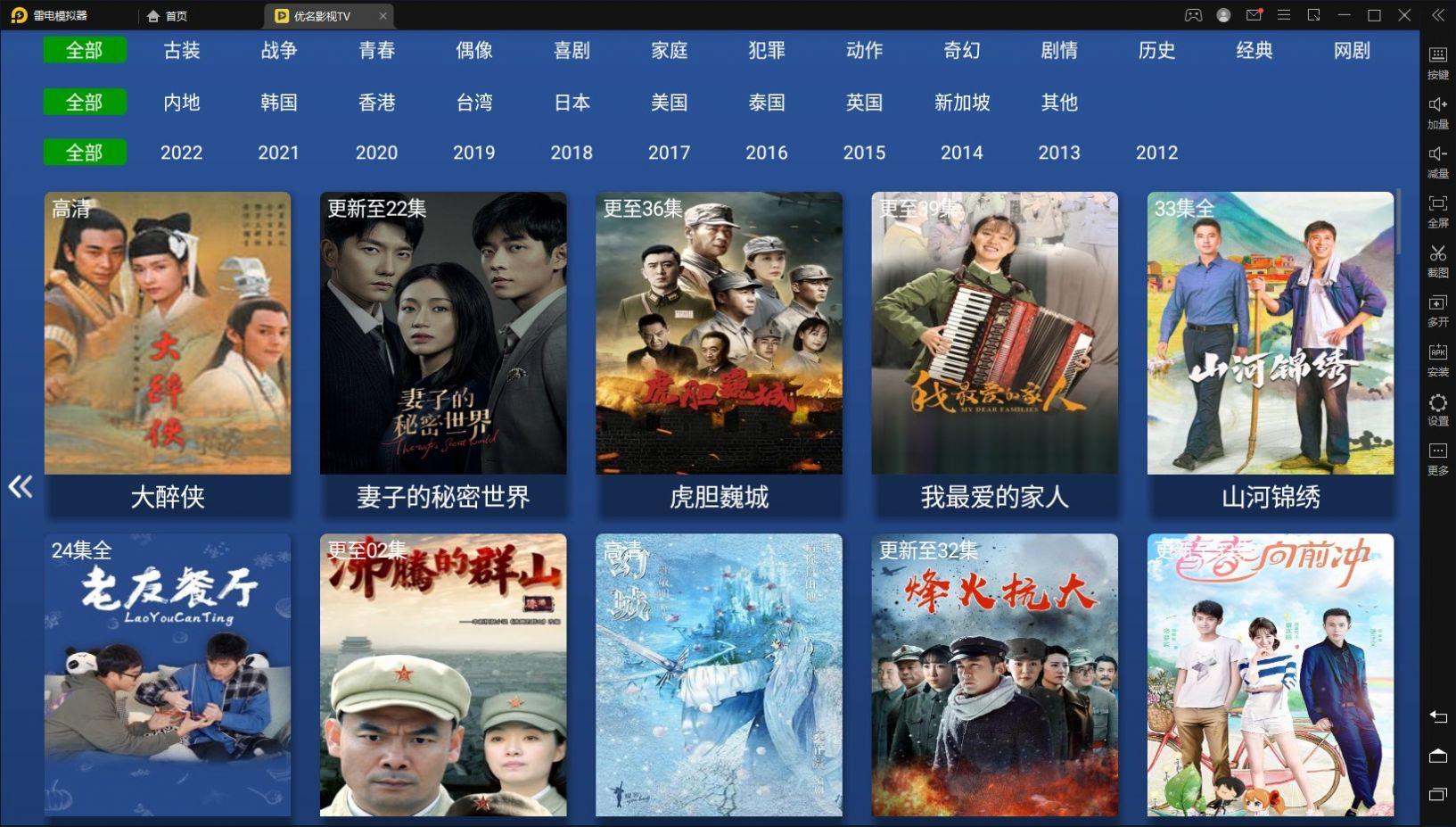Pick 新加坡 in the region row
Image resolution: width=1456 pixels, height=827 pixels.
tap(962, 103)
